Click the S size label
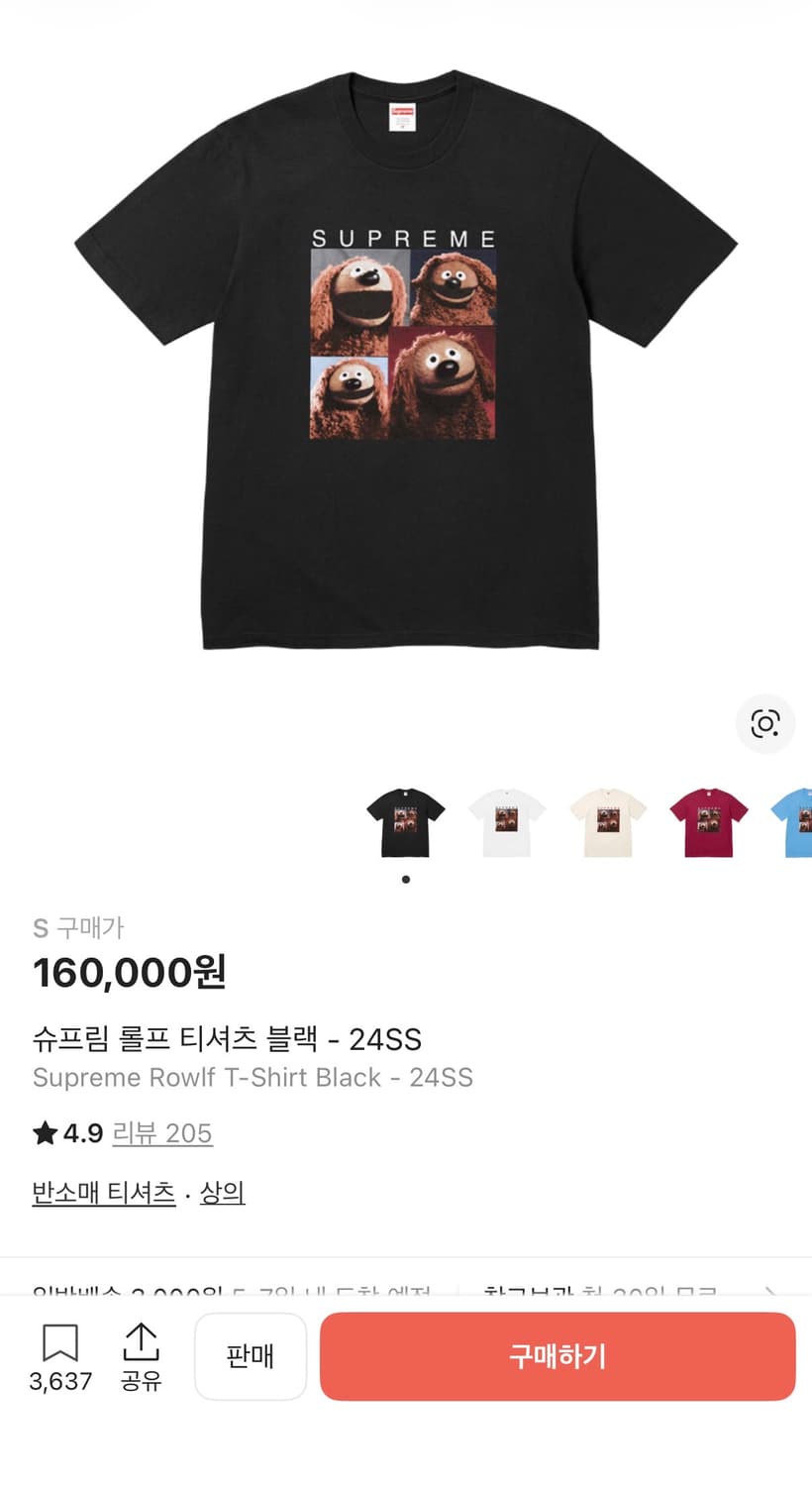This screenshot has width=812, height=1486. [x=42, y=927]
